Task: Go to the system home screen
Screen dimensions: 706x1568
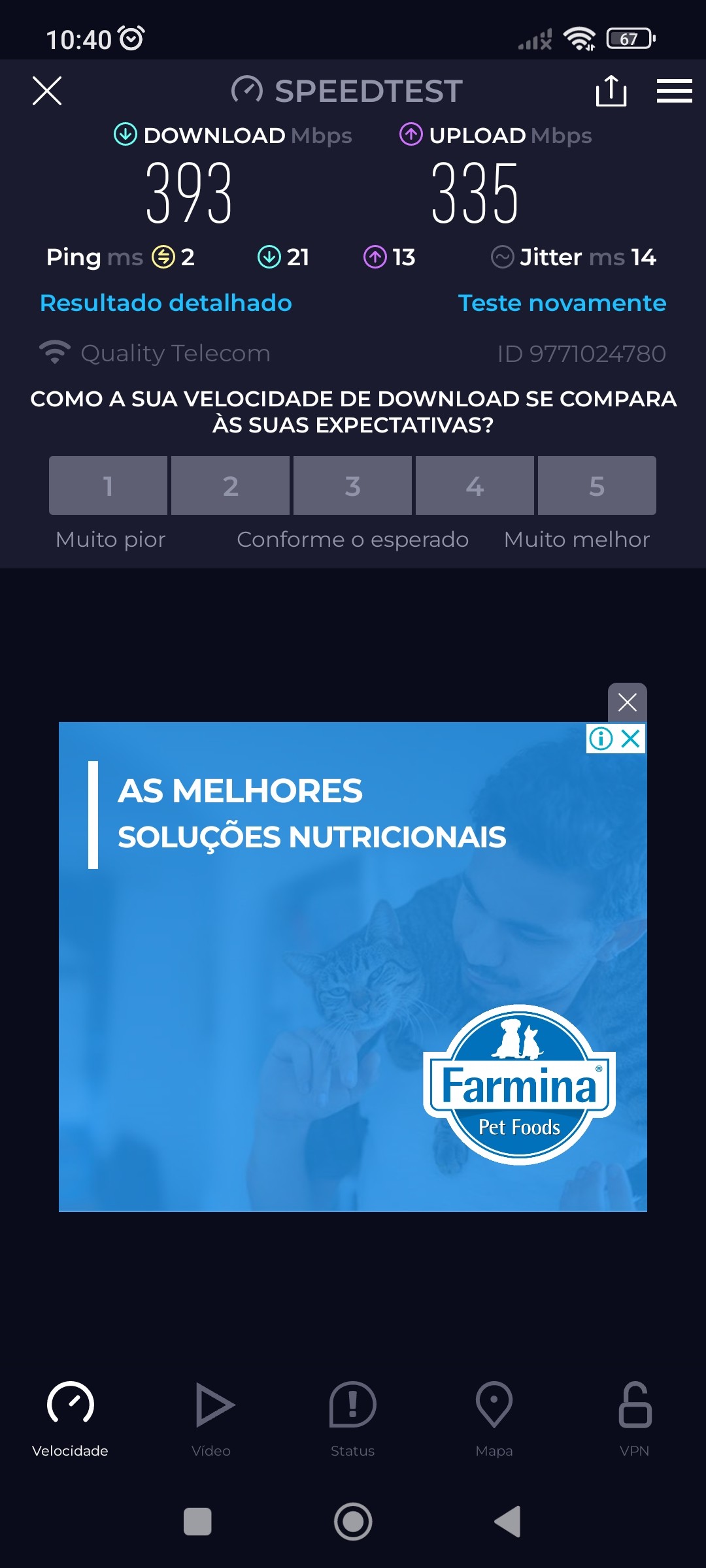Action: (x=353, y=1522)
